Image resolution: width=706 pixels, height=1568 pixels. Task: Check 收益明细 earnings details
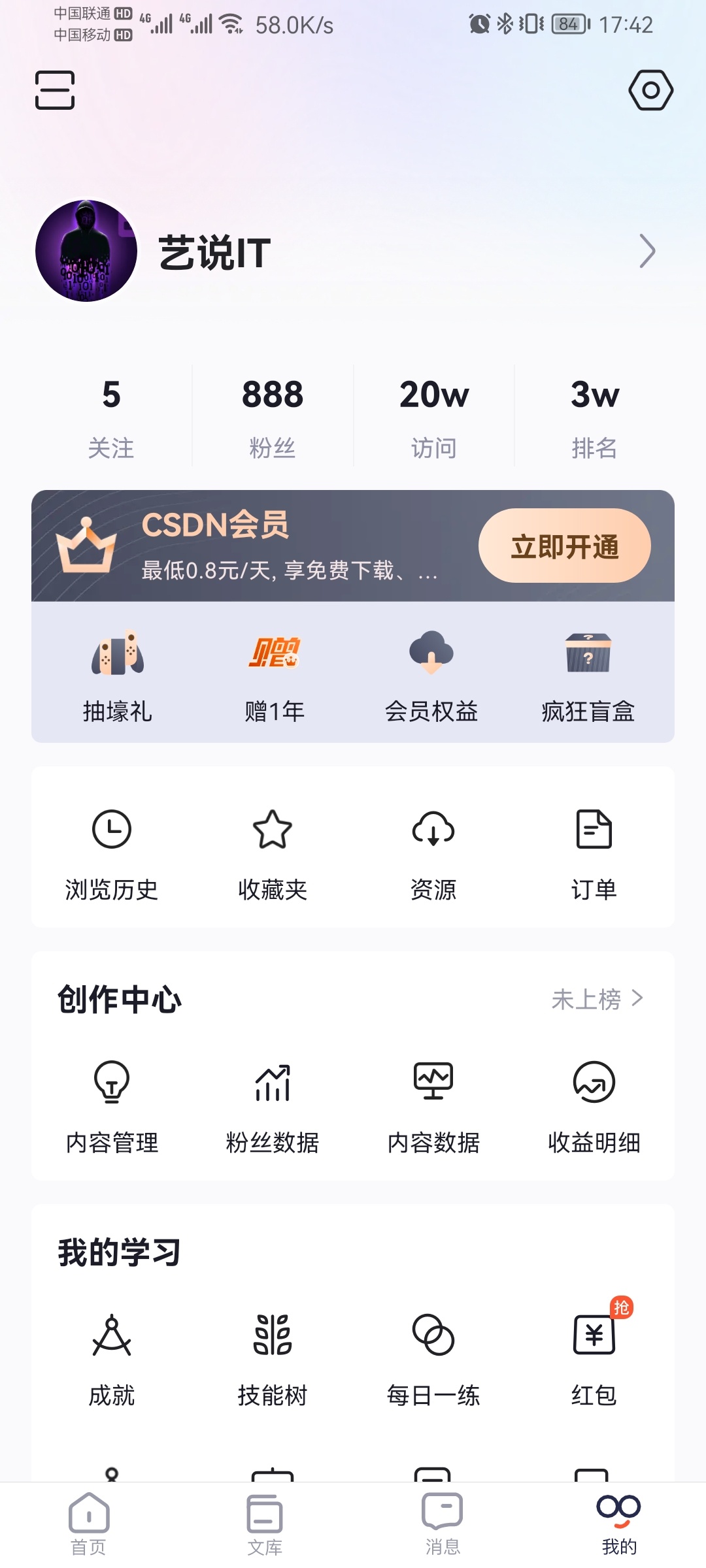[594, 1105]
